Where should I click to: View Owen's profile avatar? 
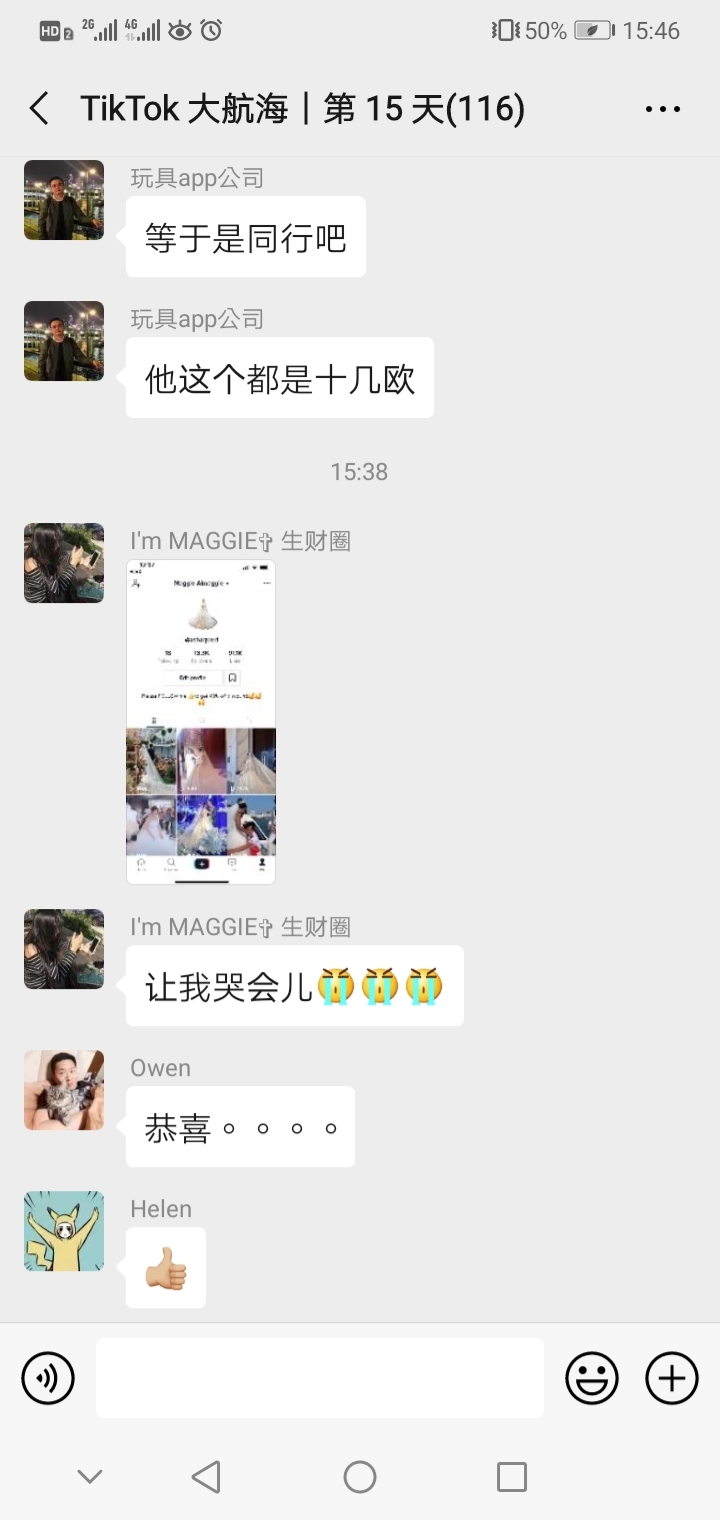(x=64, y=1090)
